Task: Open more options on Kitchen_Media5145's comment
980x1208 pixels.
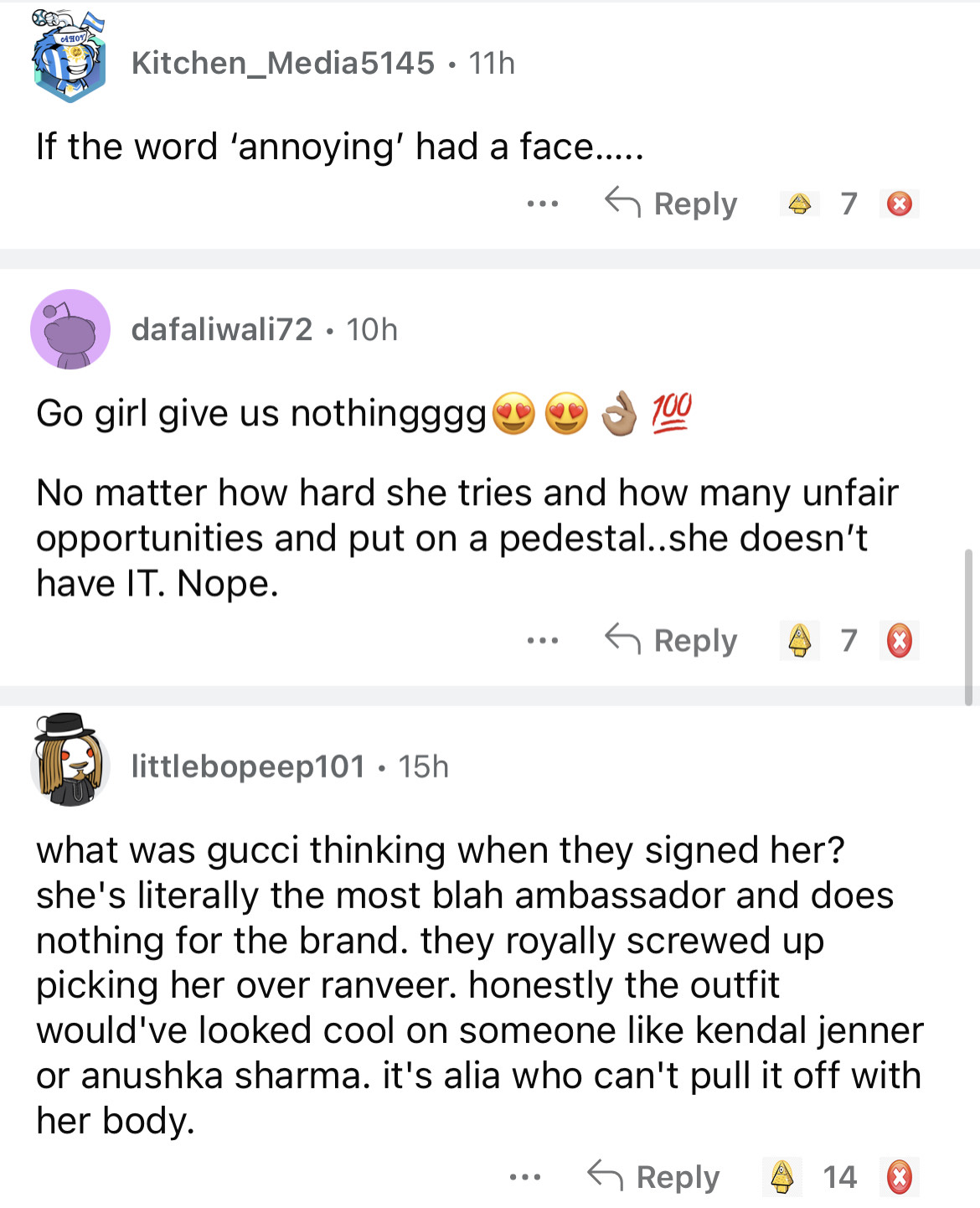Action: point(542,204)
